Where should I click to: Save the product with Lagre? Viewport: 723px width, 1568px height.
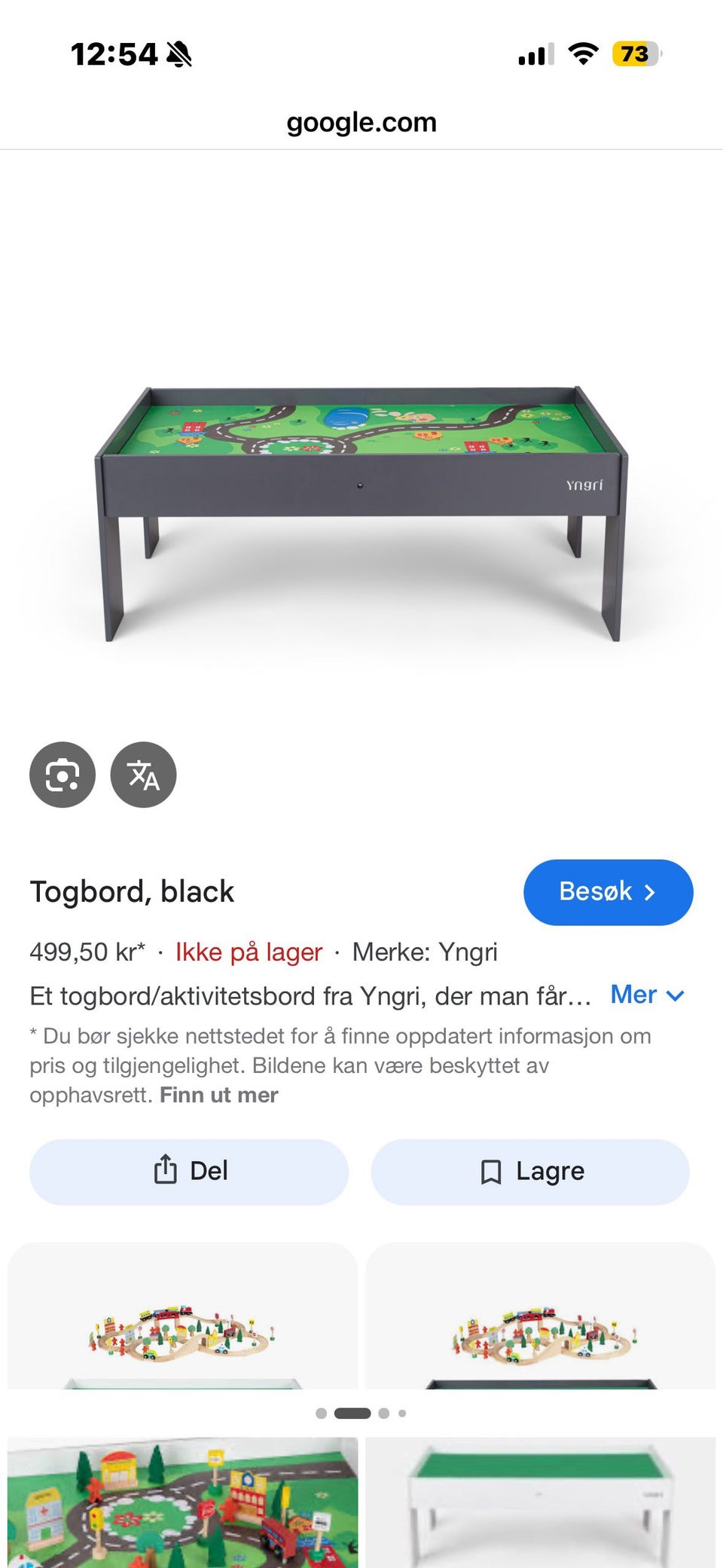[530, 1172]
